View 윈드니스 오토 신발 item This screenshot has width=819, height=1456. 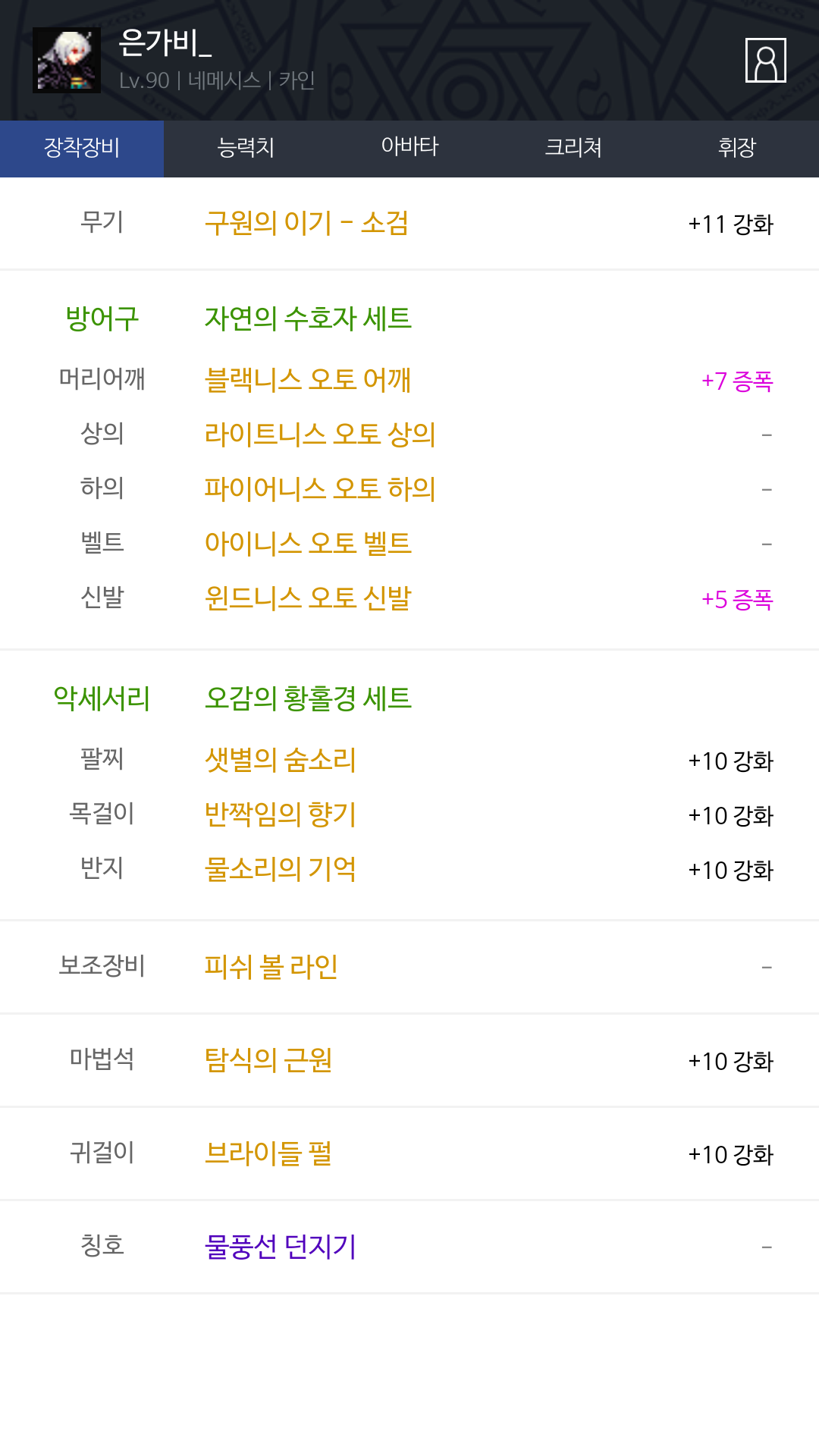(x=308, y=598)
